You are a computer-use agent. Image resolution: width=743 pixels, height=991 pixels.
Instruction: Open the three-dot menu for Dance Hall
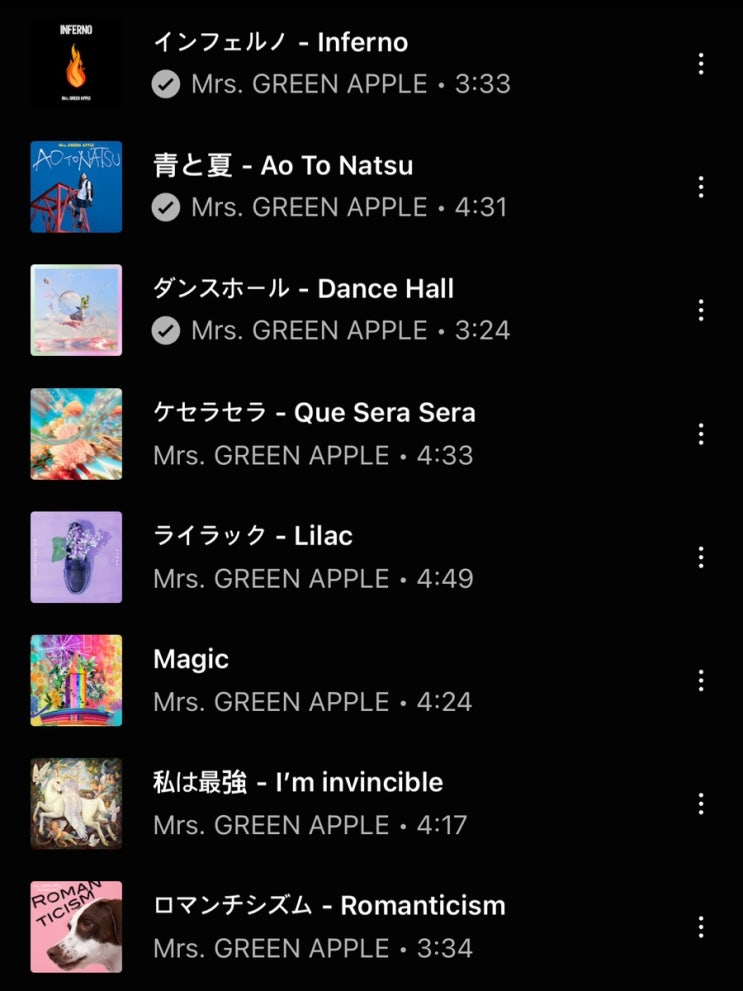tap(701, 310)
